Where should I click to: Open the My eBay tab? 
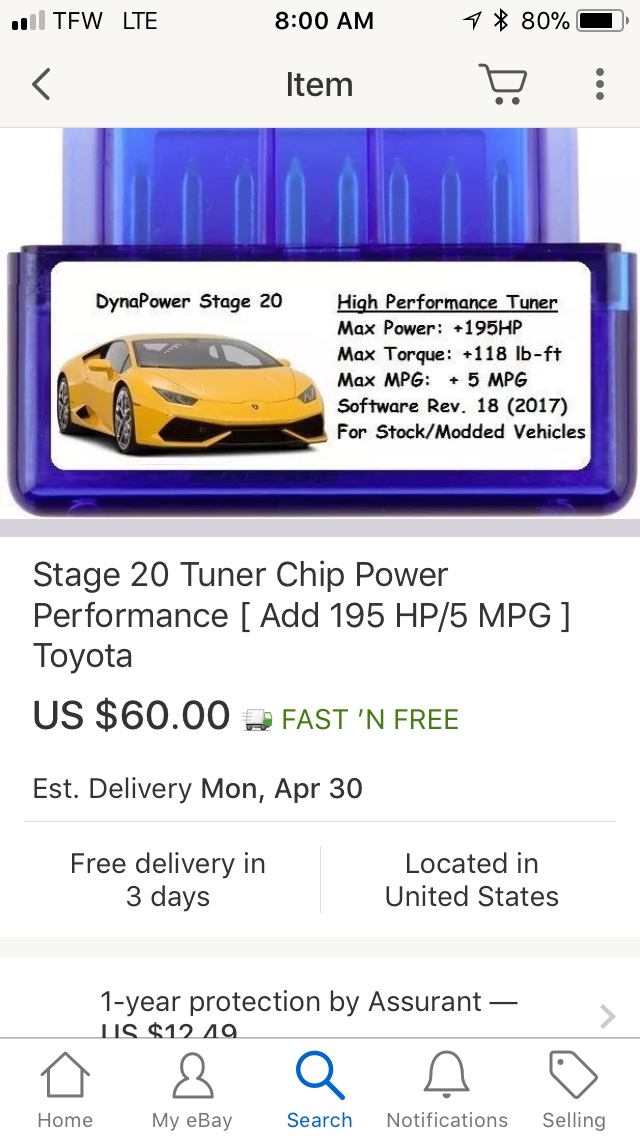point(192,1090)
